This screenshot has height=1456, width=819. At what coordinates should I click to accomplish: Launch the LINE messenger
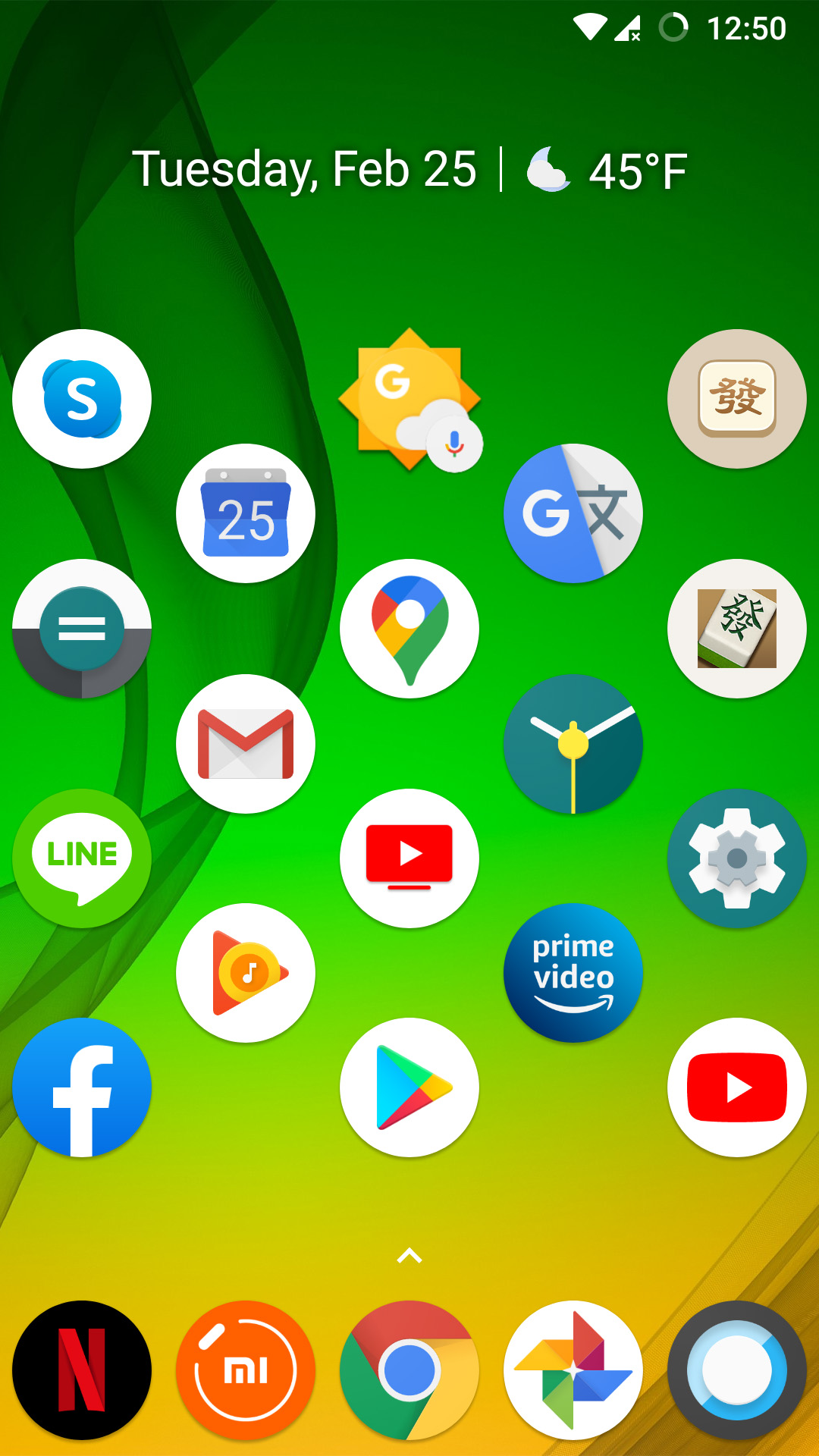[x=82, y=858]
